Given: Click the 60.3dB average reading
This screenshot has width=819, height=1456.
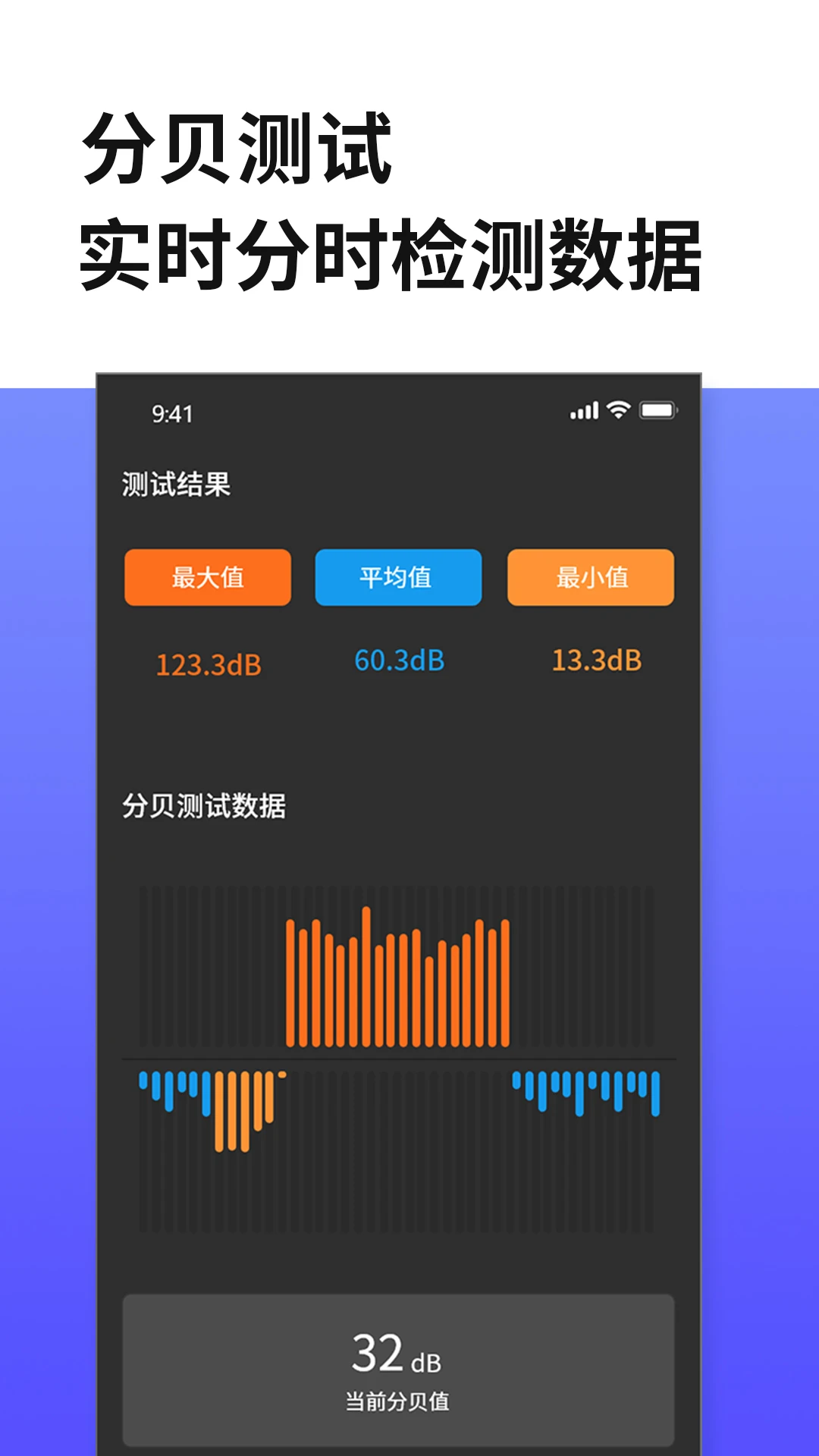Looking at the screenshot, I should point(400,658).
